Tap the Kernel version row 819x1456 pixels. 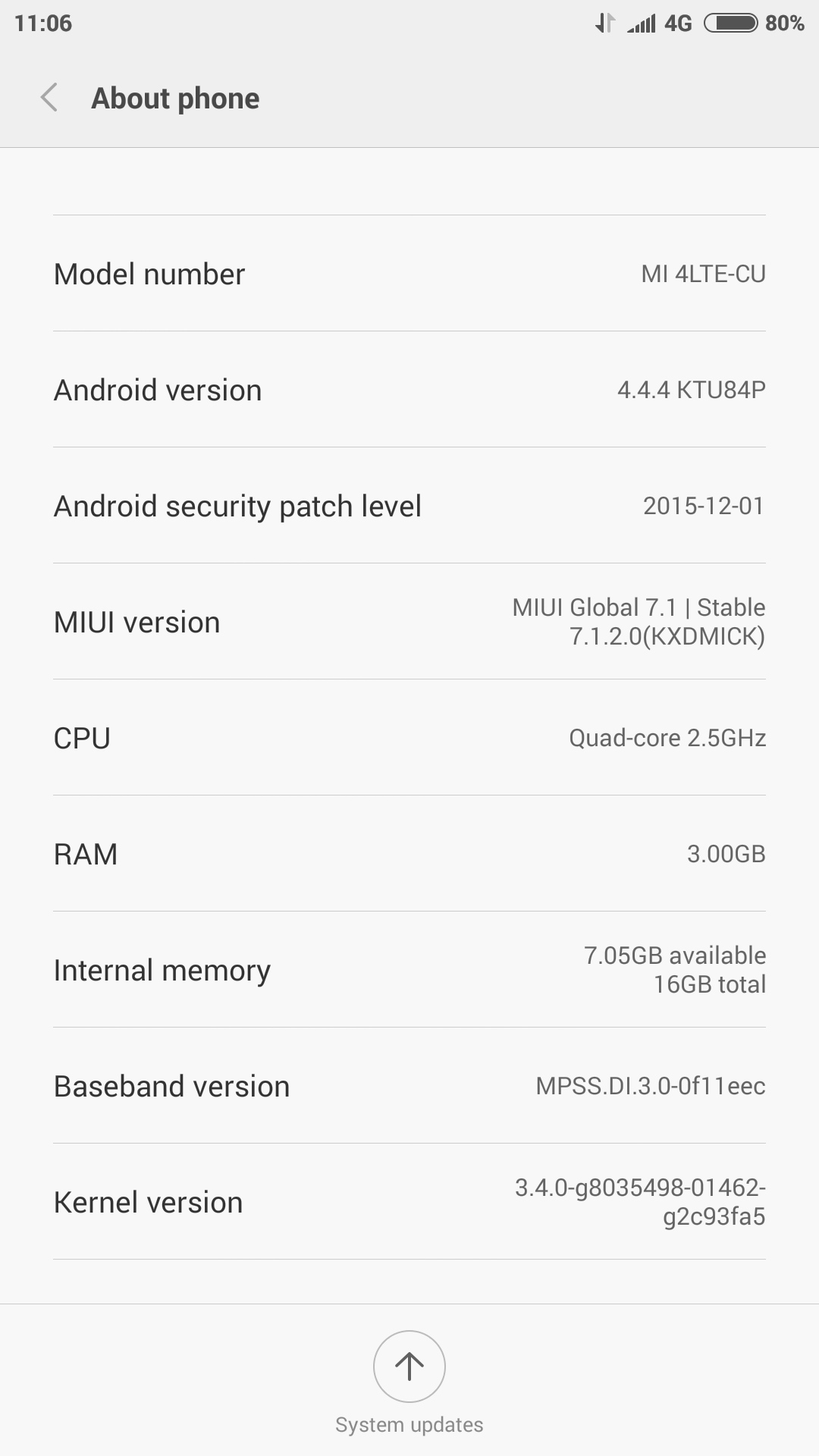[x=409, y=1201]
